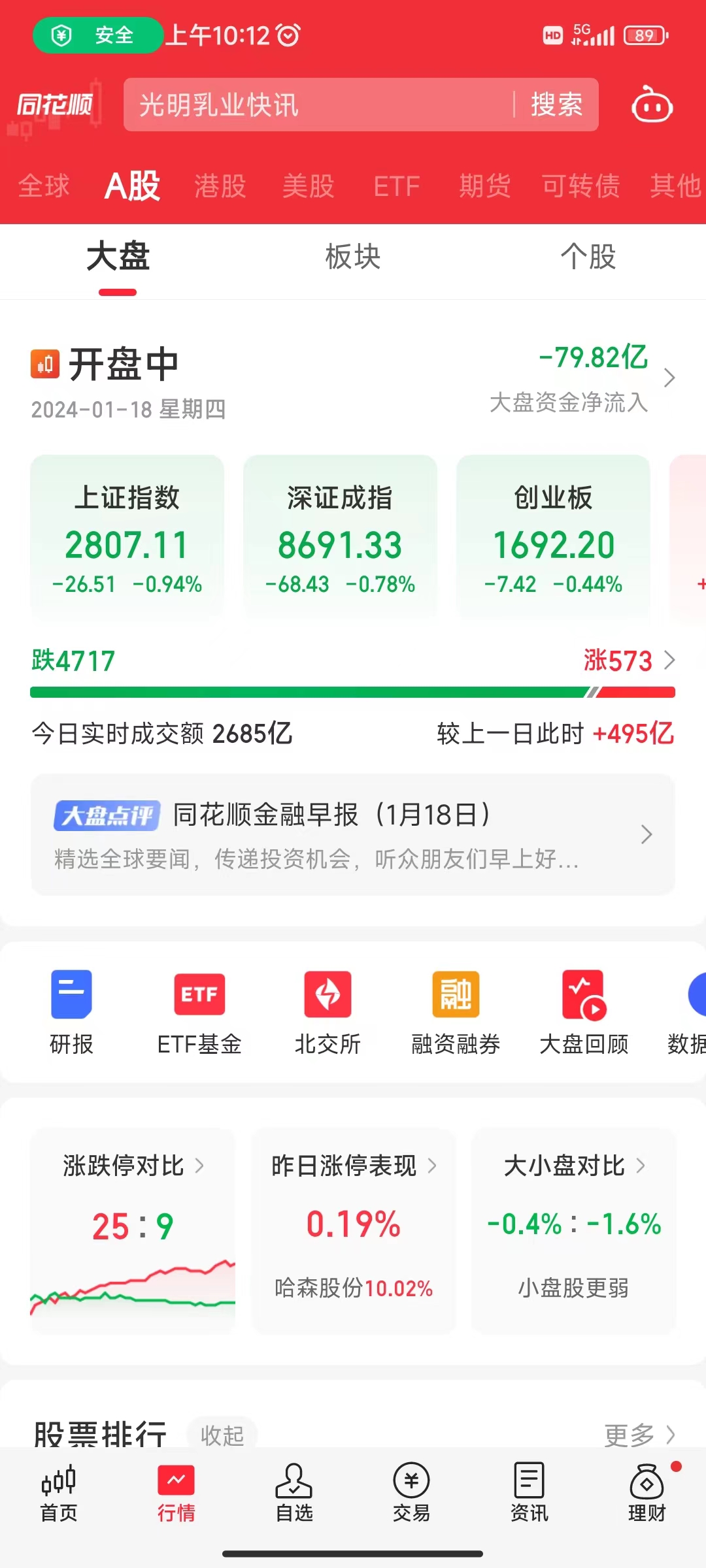Screen dimensions: 706x1568
Task: Switch to the 美股 market tab
Action: point(308,186)
